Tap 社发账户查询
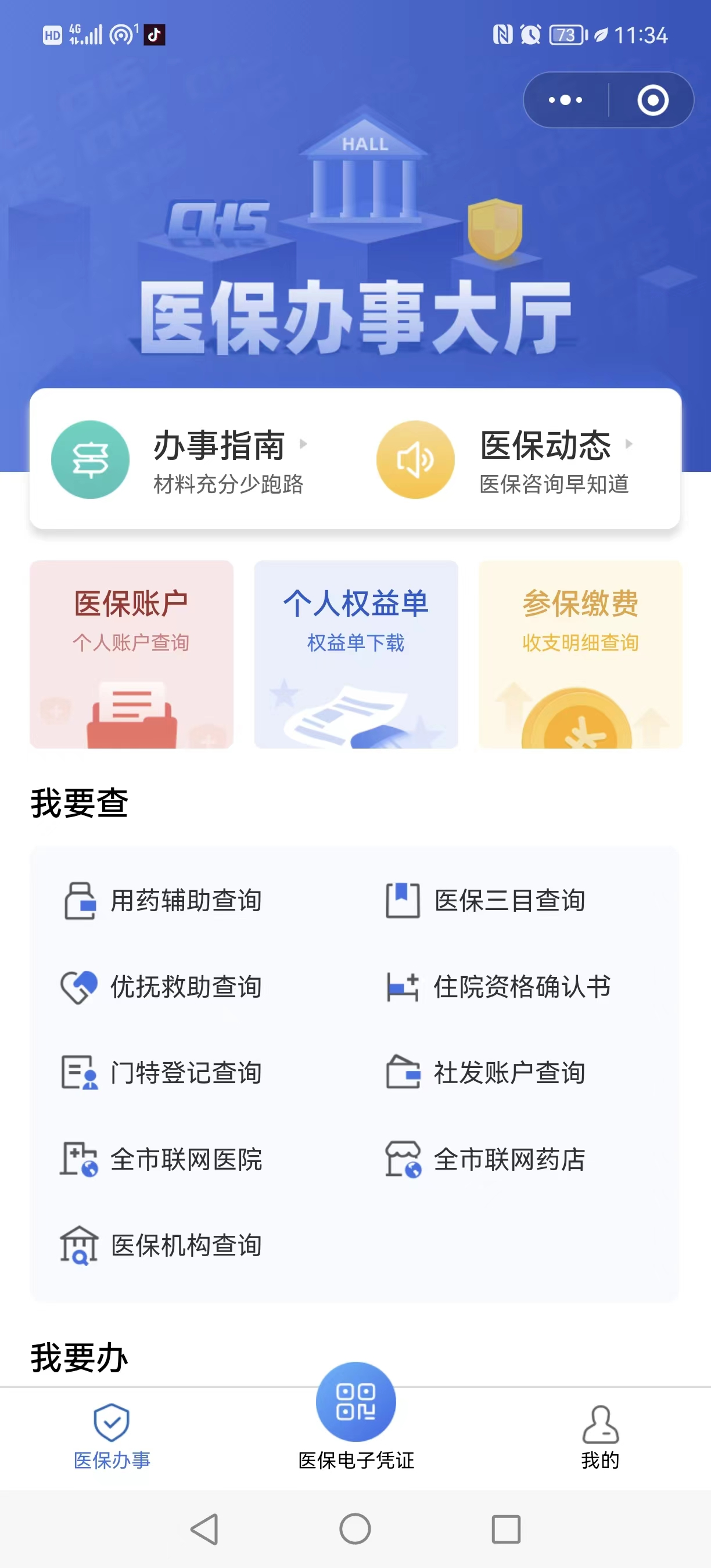Viewport: 711px width, 1568px height. [x=487, y=1073]
